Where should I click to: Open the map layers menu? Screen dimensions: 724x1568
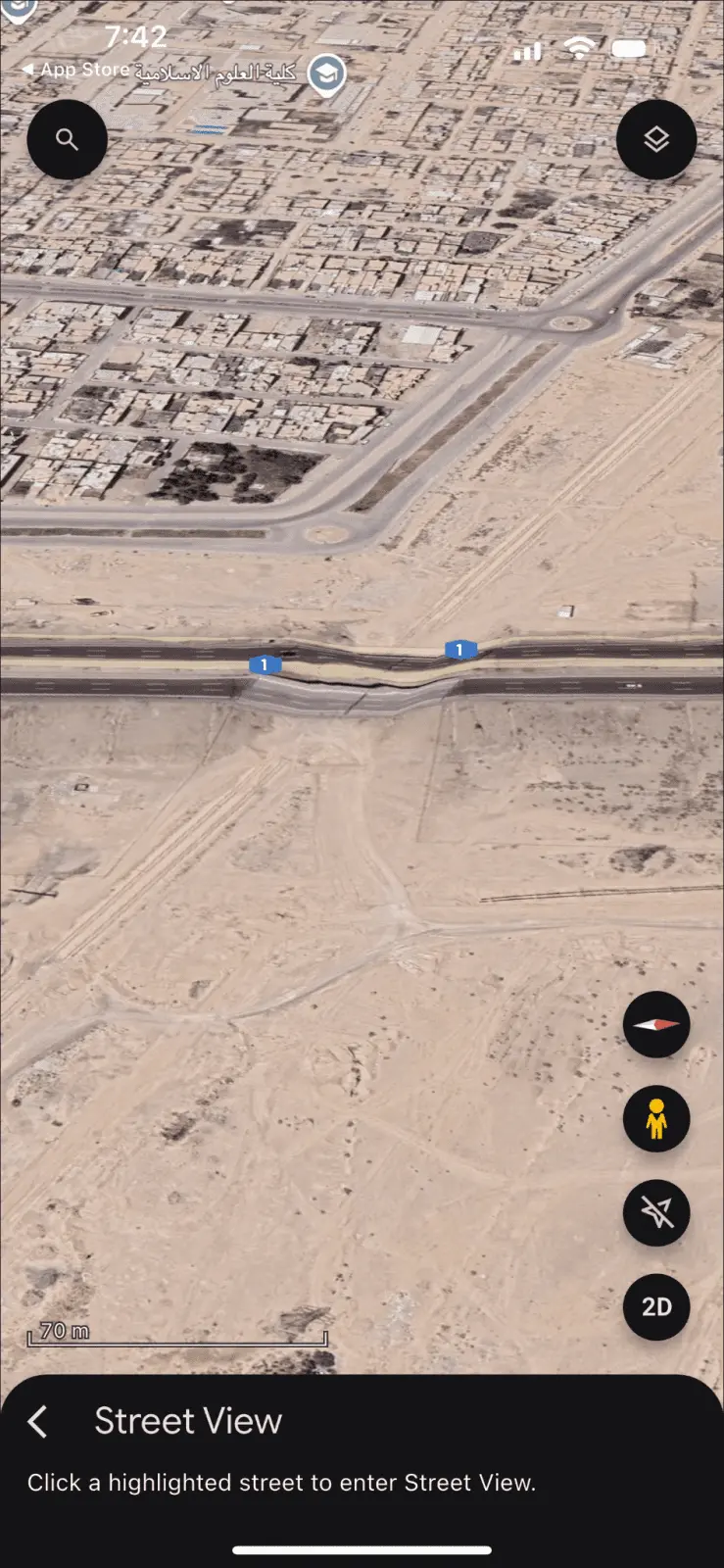click(x=655, y=139)
